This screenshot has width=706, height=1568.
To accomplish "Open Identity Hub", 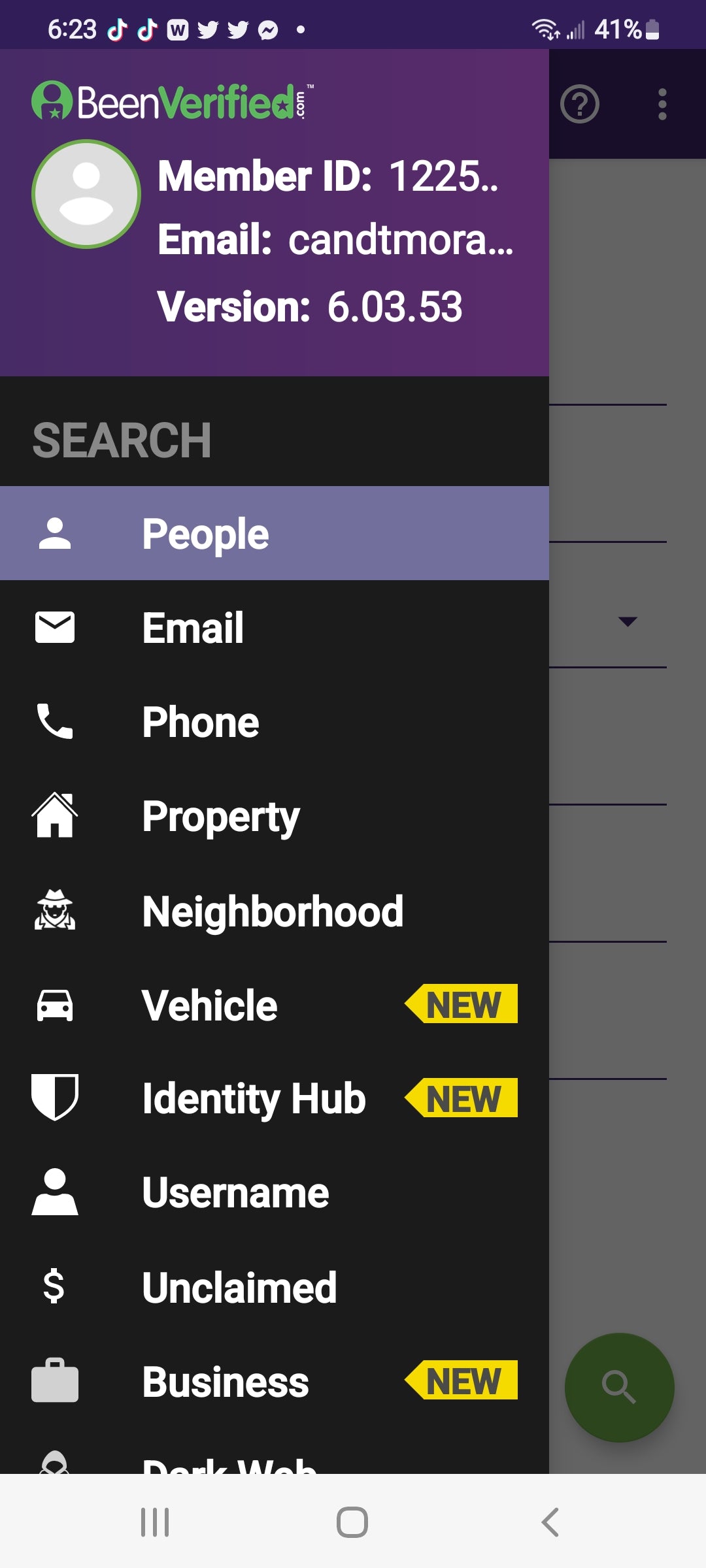I will (x=275, y=1098).
